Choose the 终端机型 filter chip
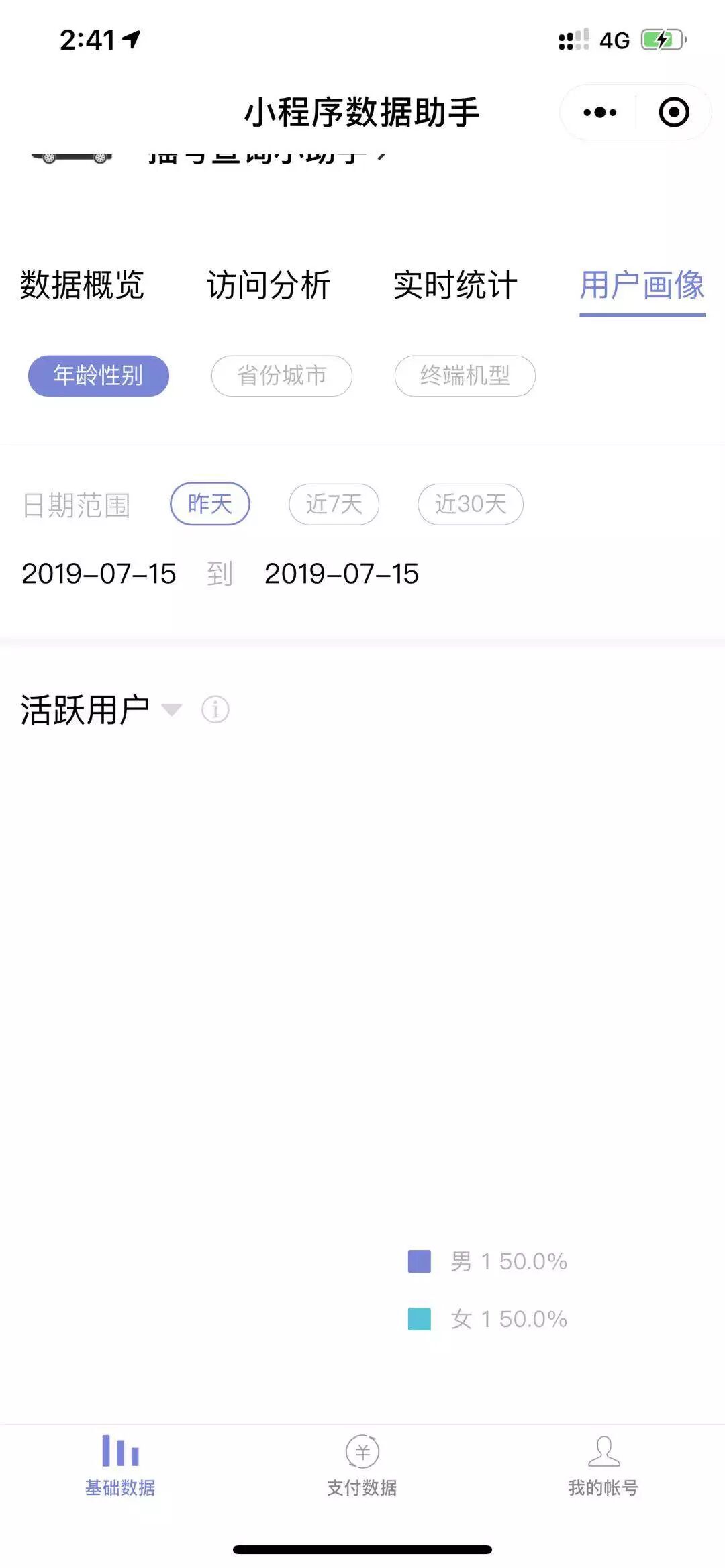The height and width of the screenshot is (1568, 725). coord(465,376)
